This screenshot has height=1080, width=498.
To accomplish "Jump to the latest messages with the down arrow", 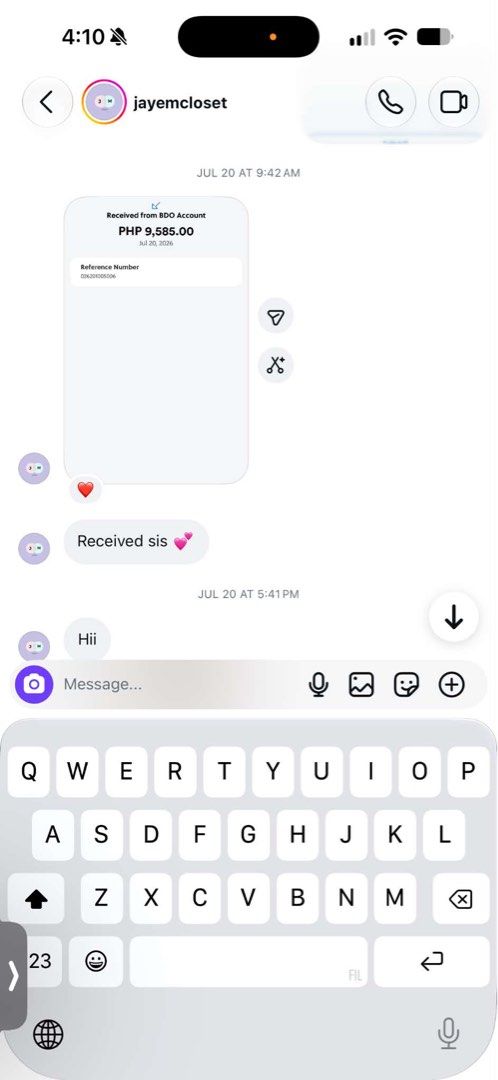I will pyautogui.click(x=453, y=618).
